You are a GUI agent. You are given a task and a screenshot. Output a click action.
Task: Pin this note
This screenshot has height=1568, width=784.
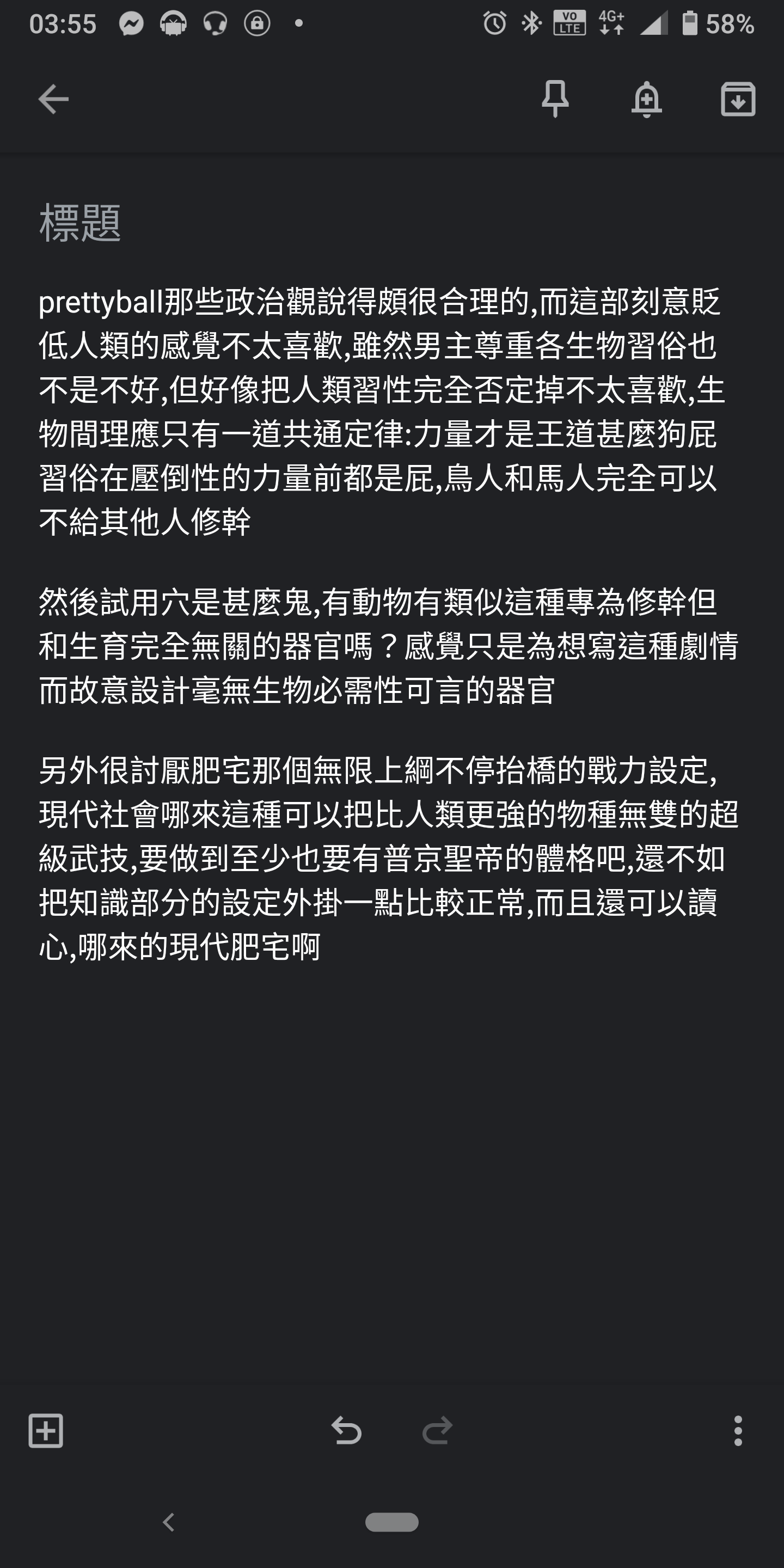[x=555, y=99]
